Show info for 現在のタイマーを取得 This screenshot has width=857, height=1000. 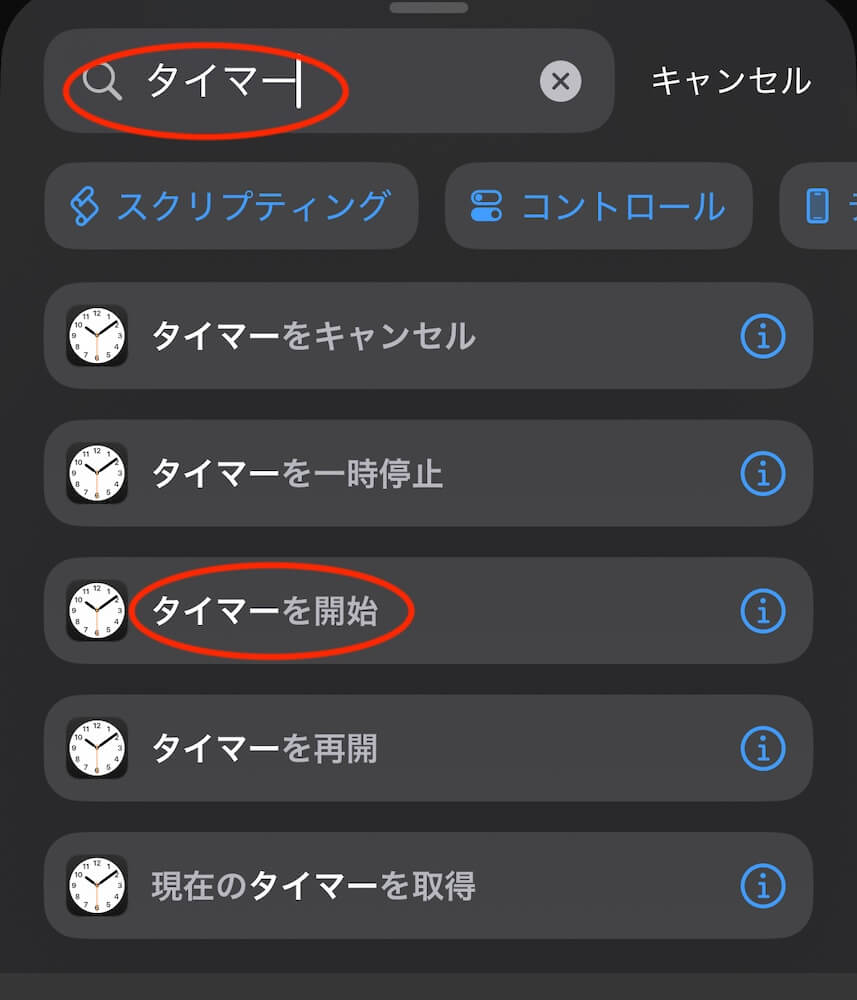click(763, 886)
